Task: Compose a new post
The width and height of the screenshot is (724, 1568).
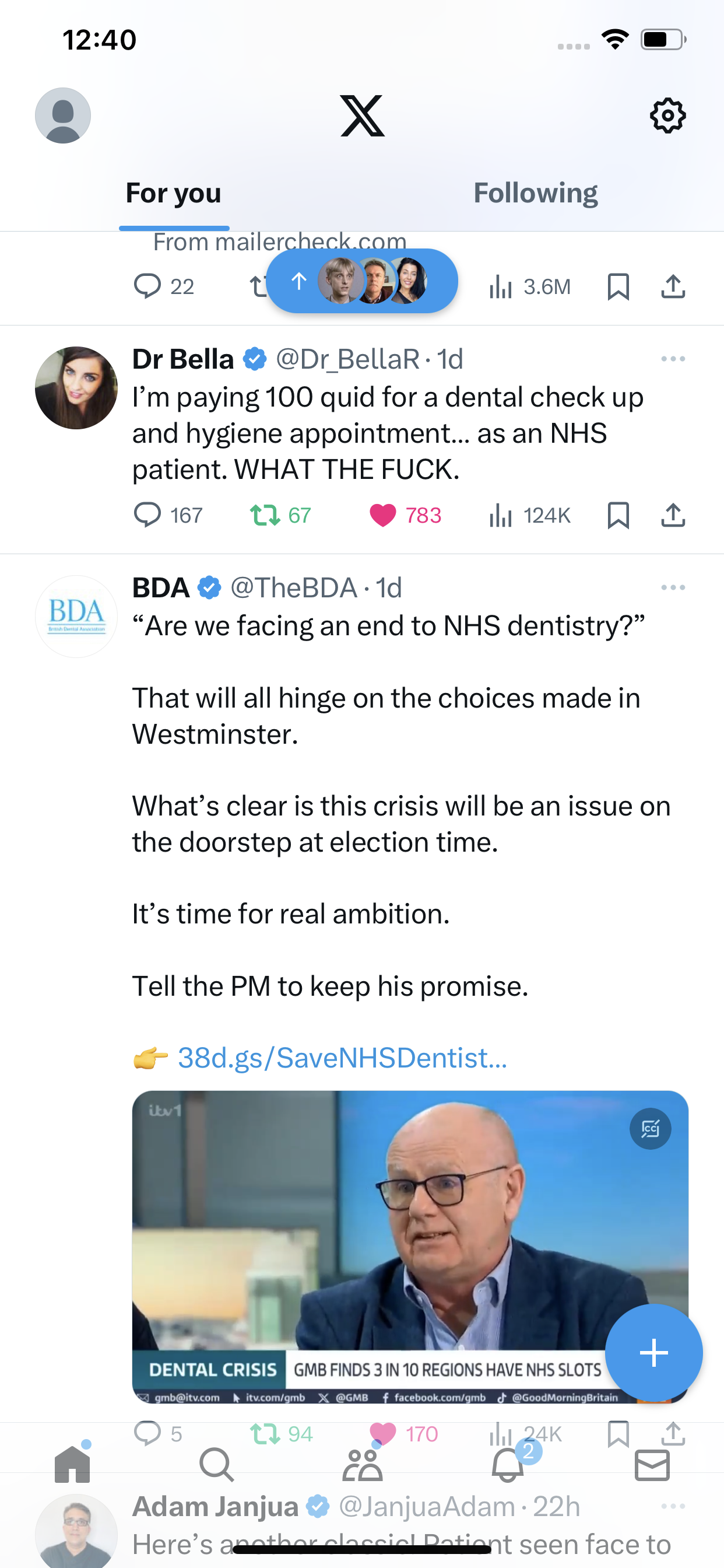Action: point(654,1353)
